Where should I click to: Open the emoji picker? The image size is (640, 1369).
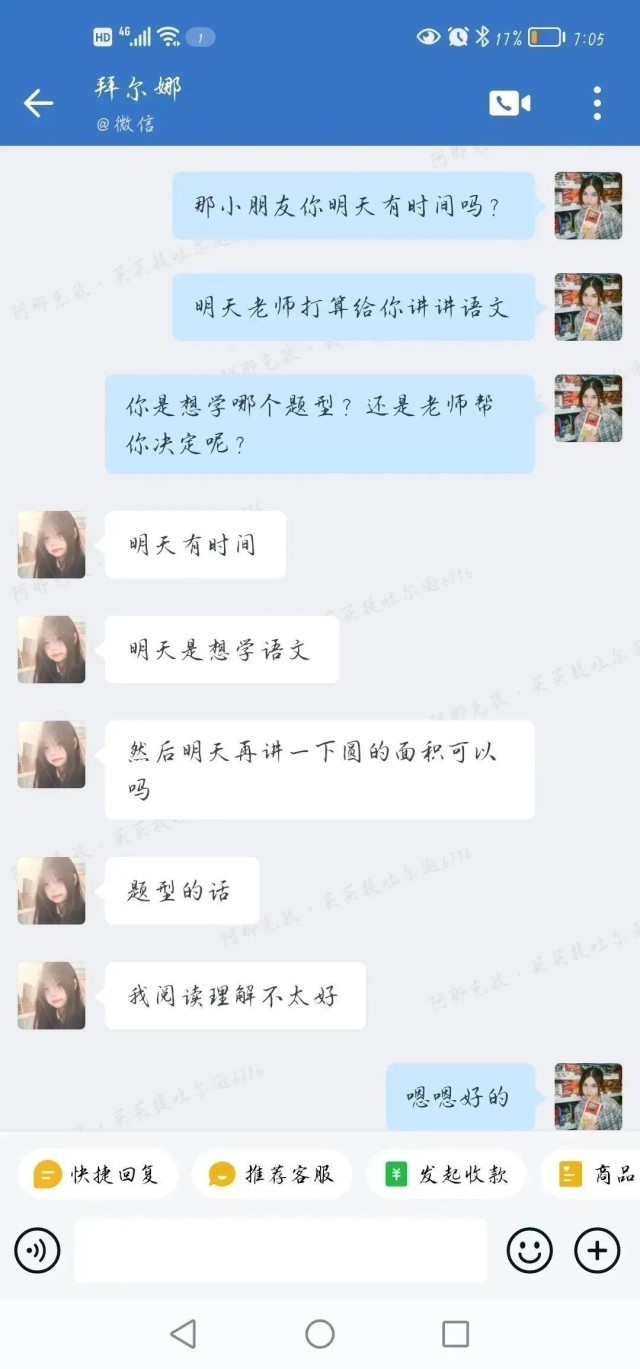tap(529, 1250)
